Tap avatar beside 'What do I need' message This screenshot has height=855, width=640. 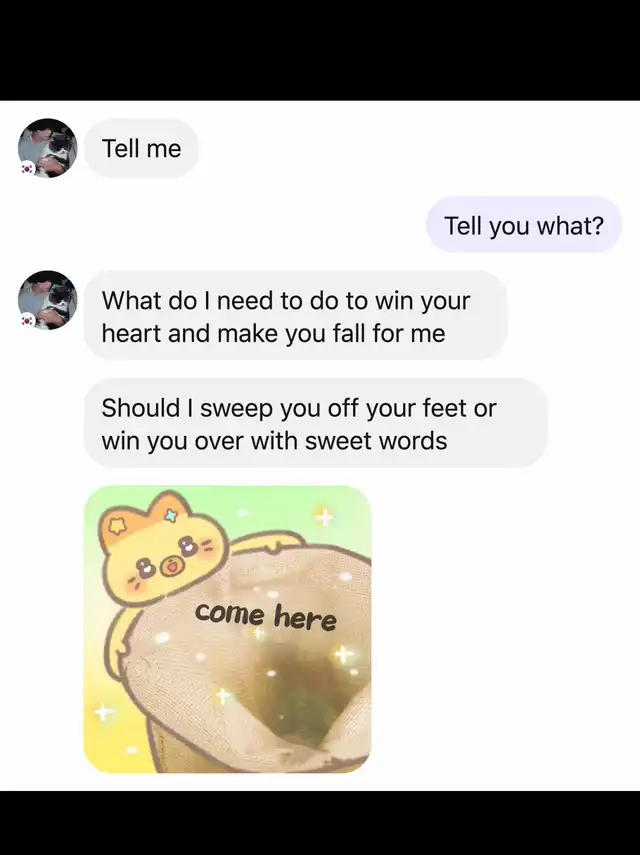[47, 300]
